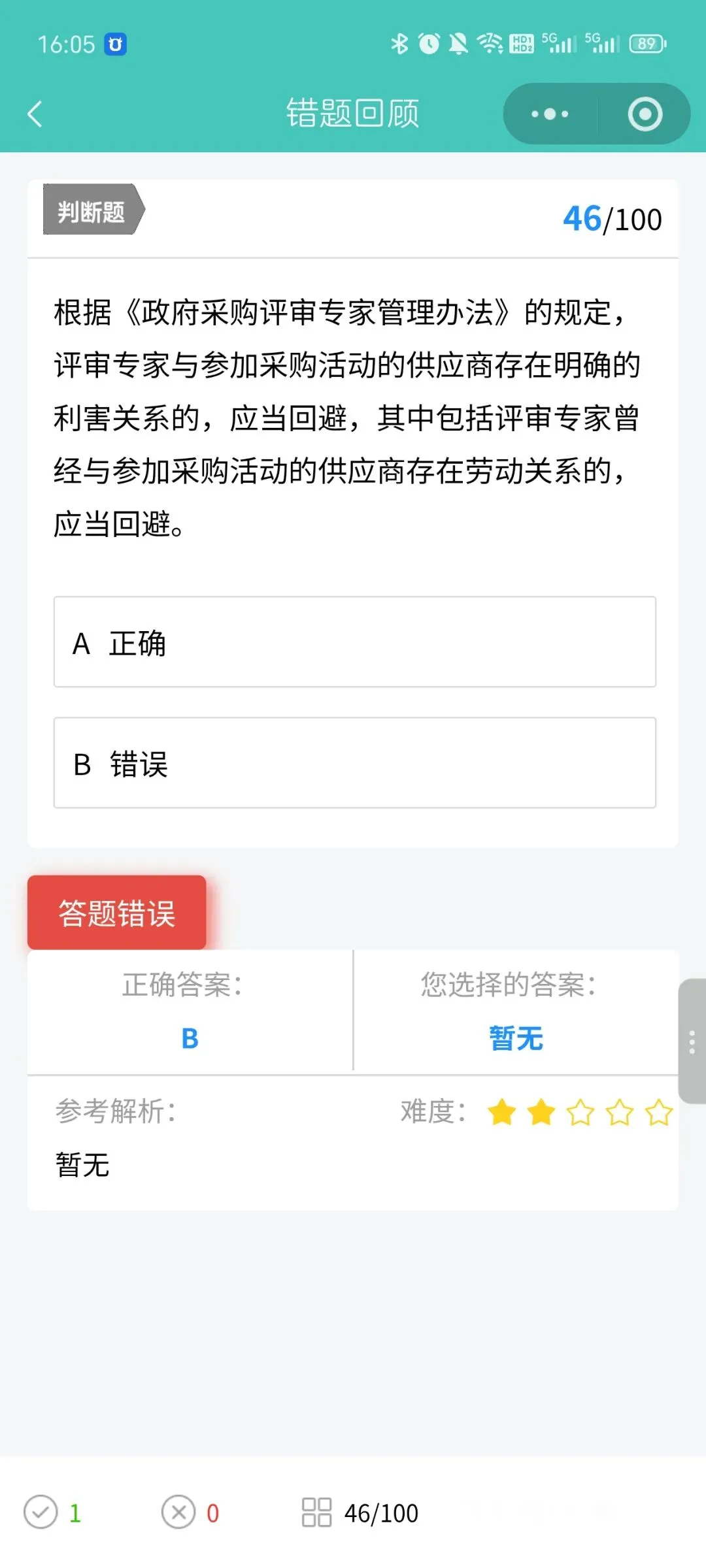Close the mini program with the circle button
Screen dimensions: 706x1568
tap(645, 114)
